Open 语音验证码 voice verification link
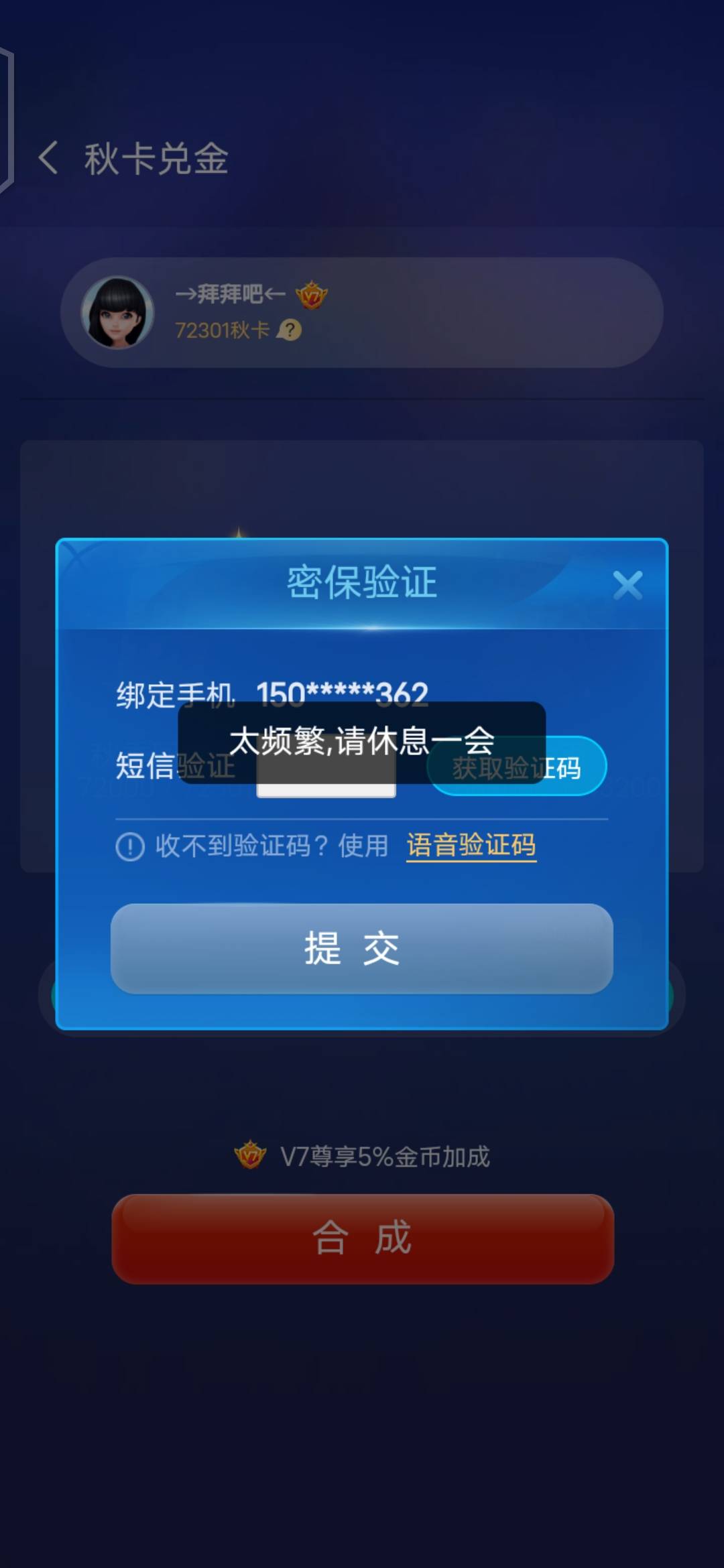 coord(471,846)
